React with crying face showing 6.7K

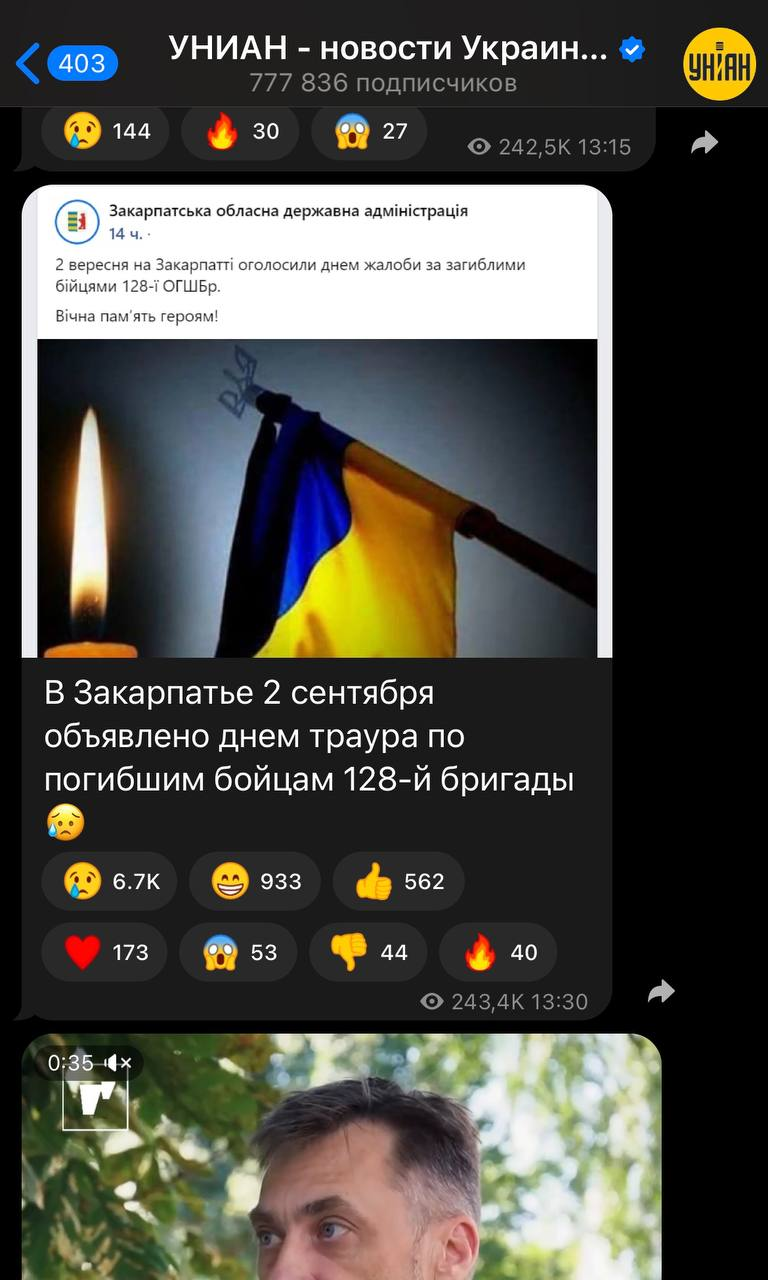point(110,881)
